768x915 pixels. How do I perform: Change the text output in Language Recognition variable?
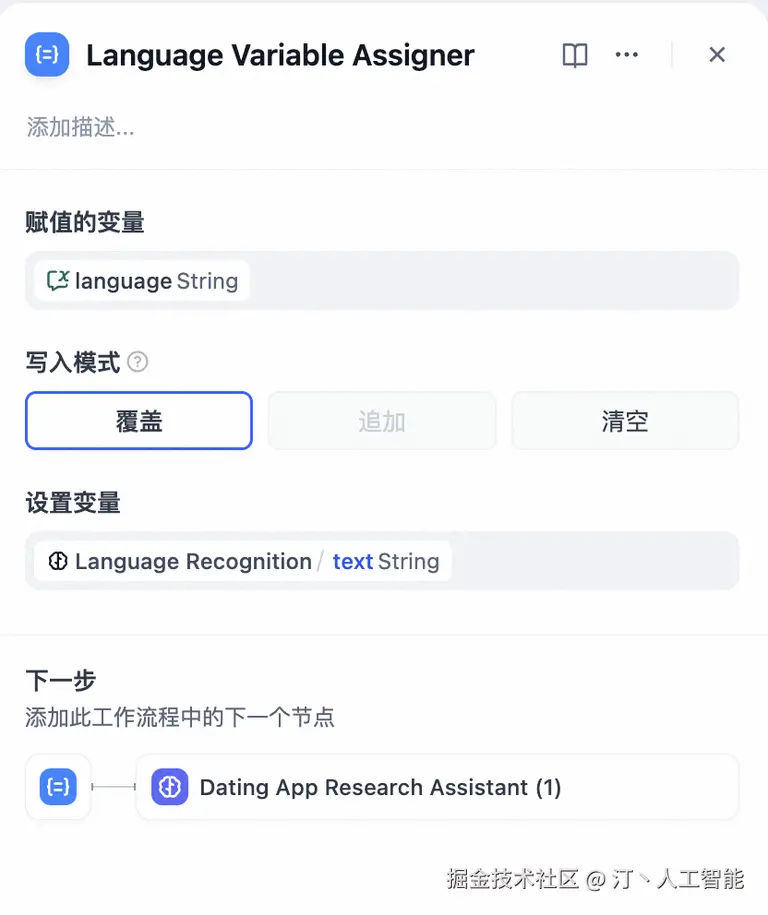click(352, 561)
